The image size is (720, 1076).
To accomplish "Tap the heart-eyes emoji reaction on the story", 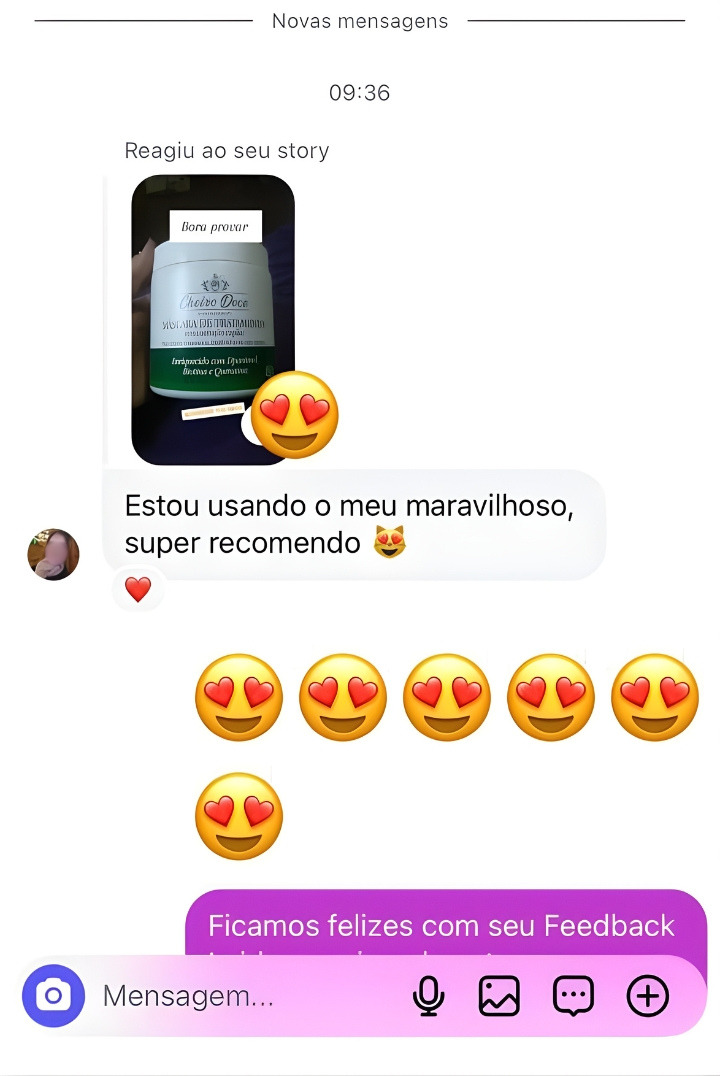I will click(x=295, y=414).
